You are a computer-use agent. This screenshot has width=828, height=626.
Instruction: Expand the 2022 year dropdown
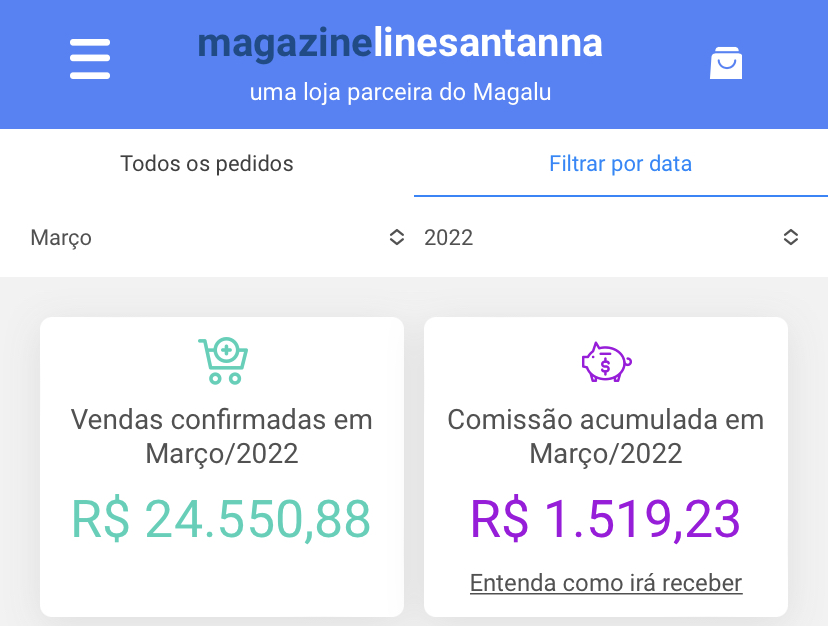point(612,237)
